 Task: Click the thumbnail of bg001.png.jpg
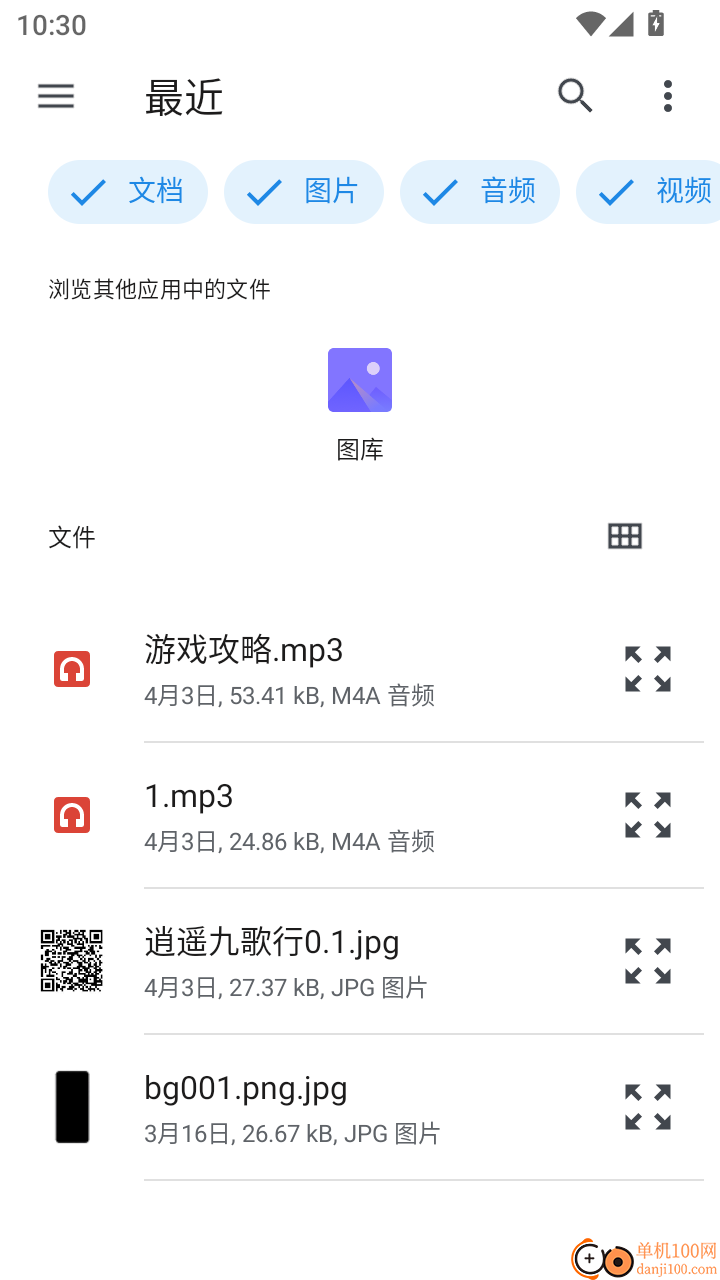[71, 1106]
